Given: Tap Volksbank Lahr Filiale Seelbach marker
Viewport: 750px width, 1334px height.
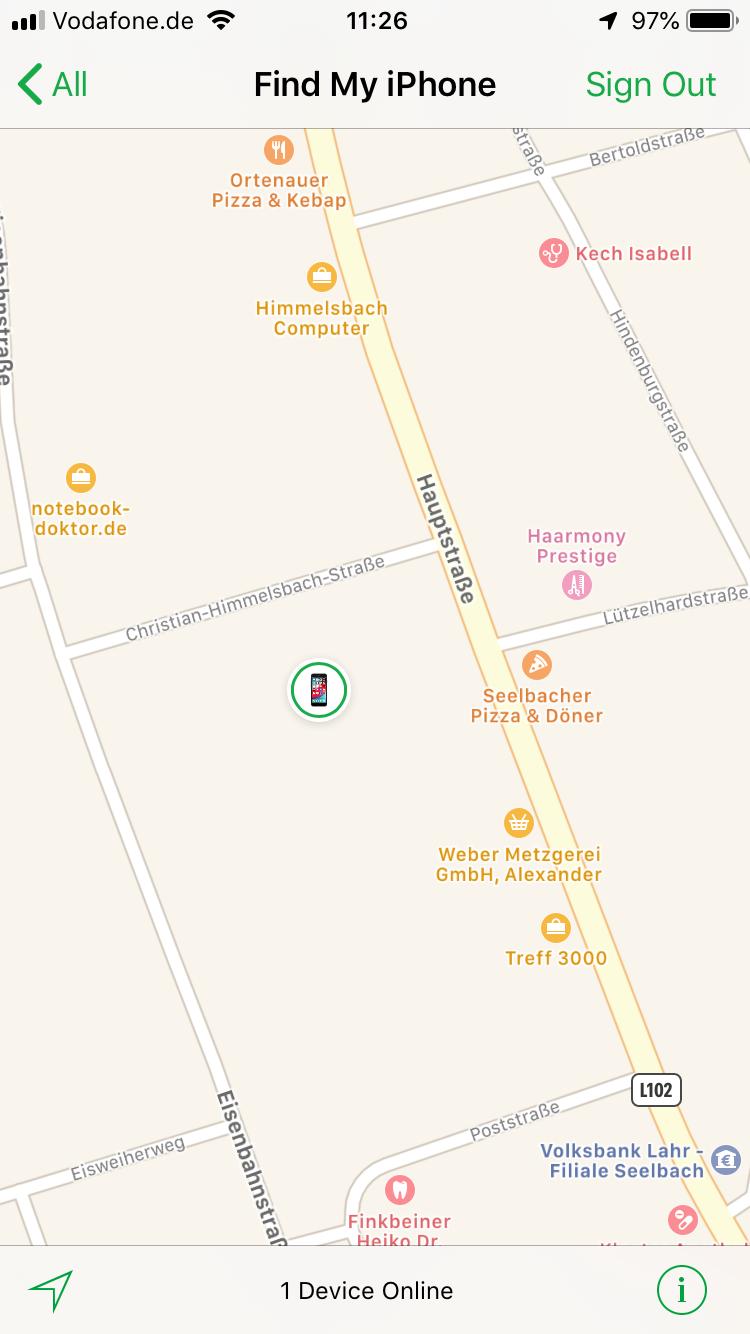Looking at the screenshot, I should (x=727, y=1160).
